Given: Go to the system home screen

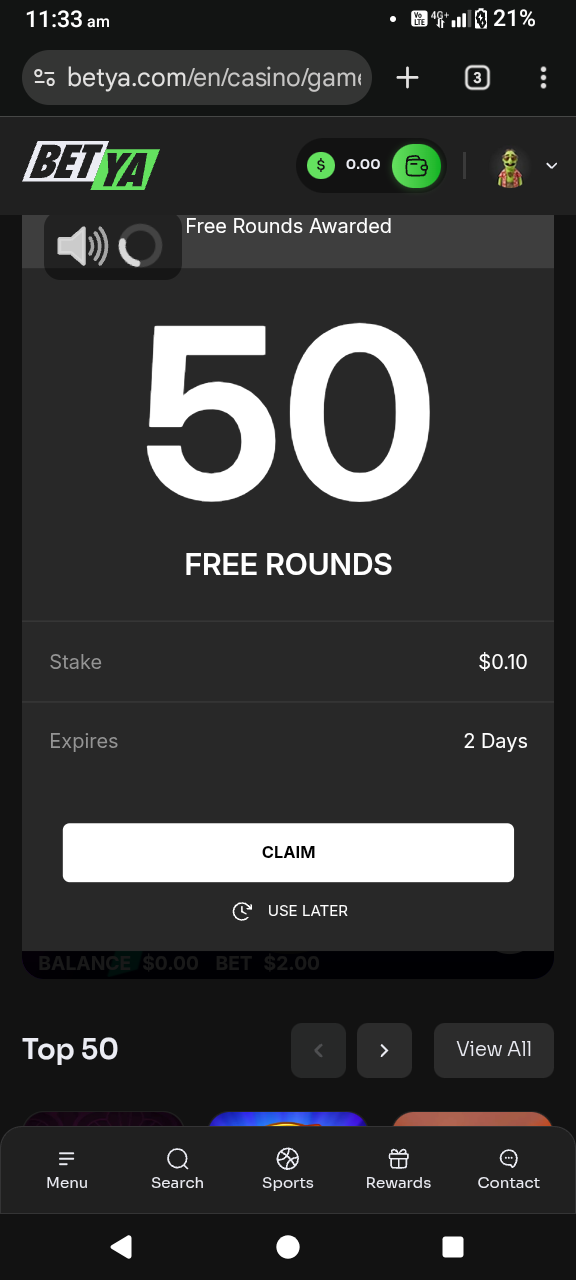Looking at the screenshot, I should [288, 1246].
